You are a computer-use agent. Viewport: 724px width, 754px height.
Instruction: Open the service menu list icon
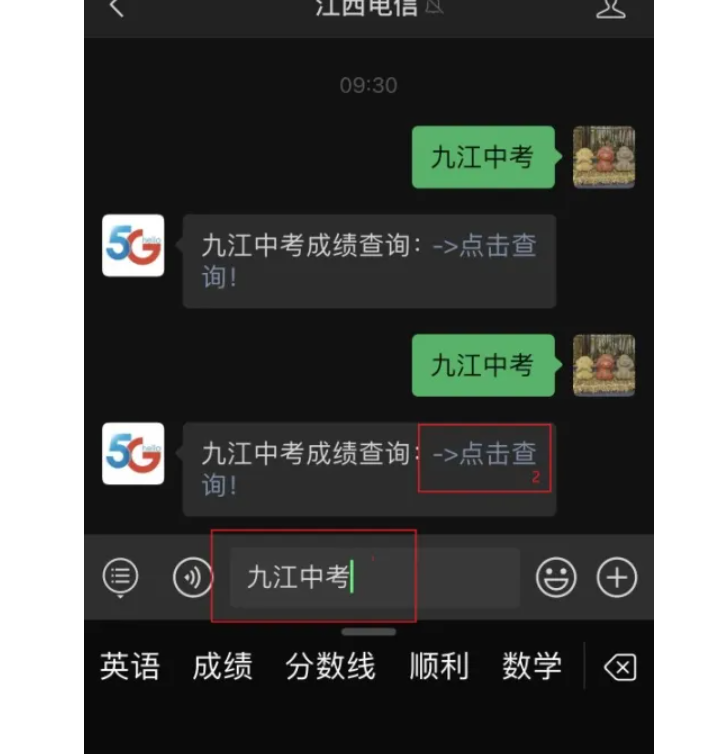point(121,577)
